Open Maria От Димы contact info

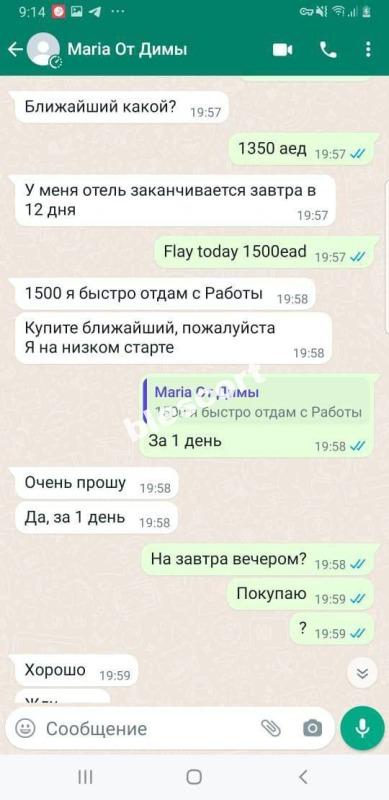point(128,49)
